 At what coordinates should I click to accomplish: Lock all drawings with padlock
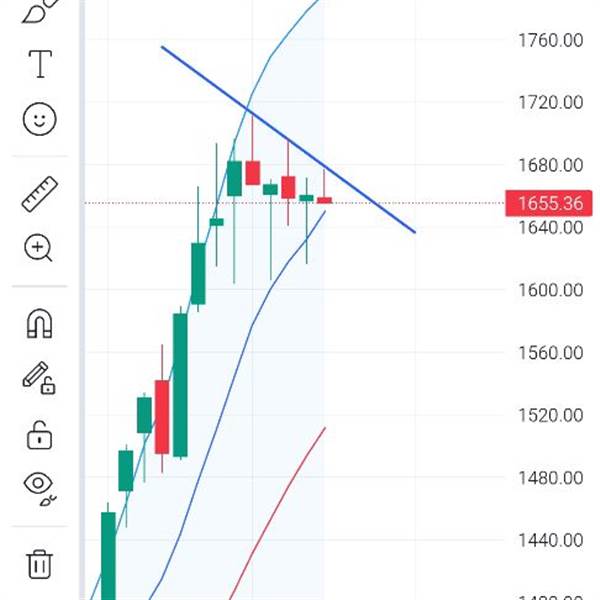pos(39,434)
